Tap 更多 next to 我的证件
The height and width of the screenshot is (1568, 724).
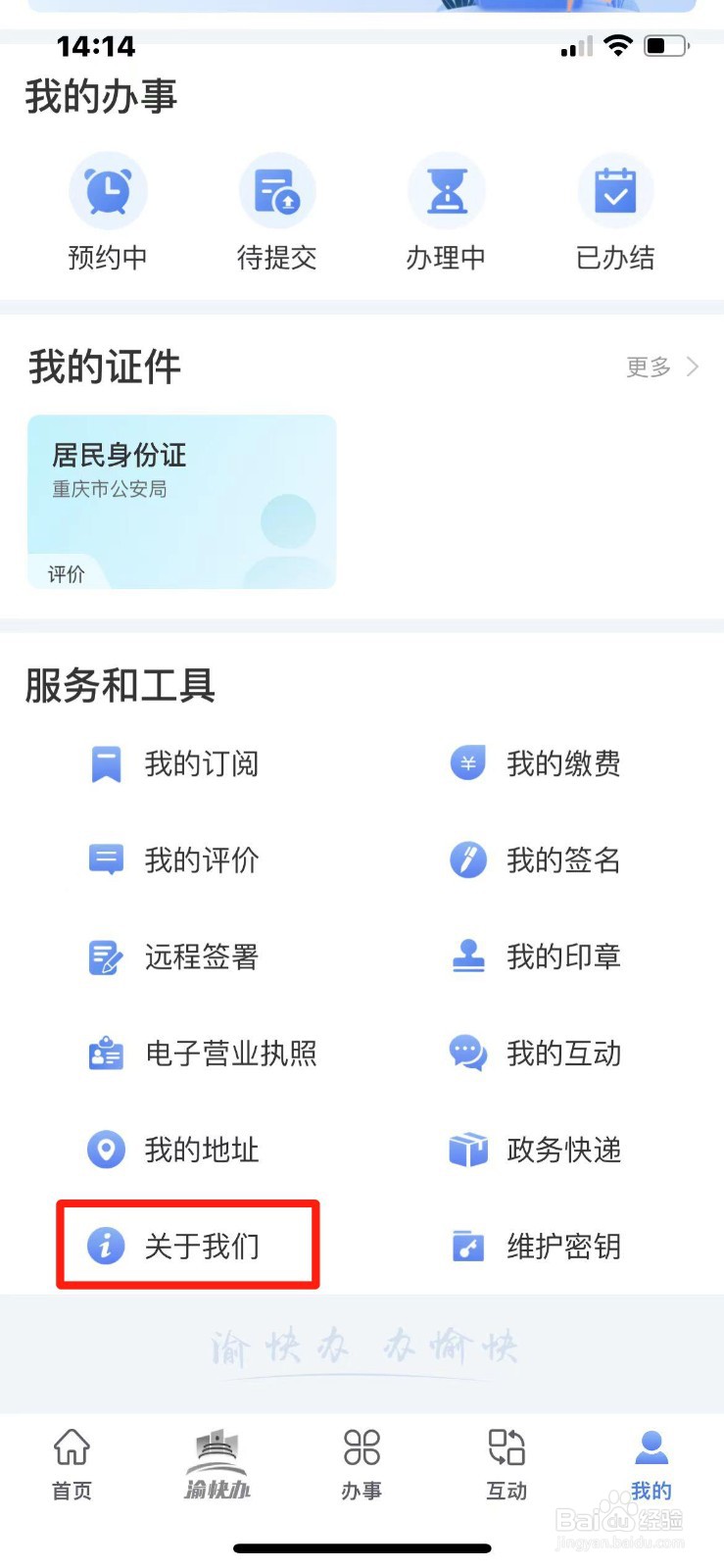tap(662, 367)
